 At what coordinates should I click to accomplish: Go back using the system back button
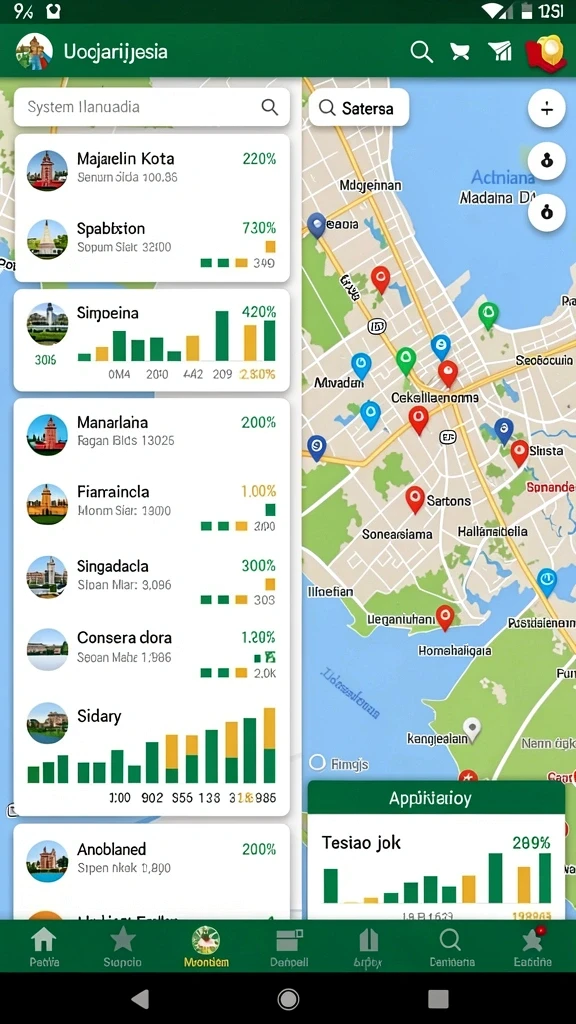tap(140, 999)
